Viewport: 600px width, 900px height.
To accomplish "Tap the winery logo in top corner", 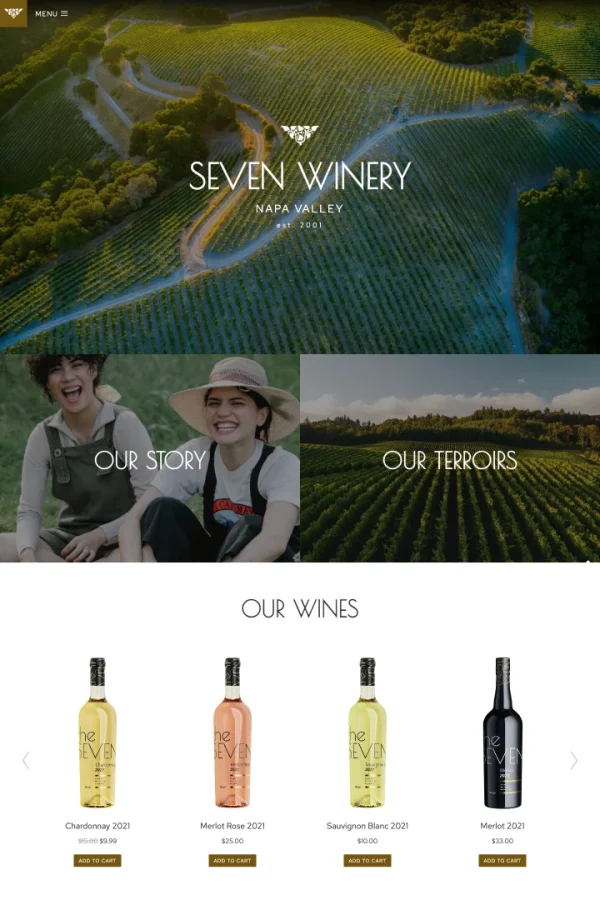I will 13,13.
